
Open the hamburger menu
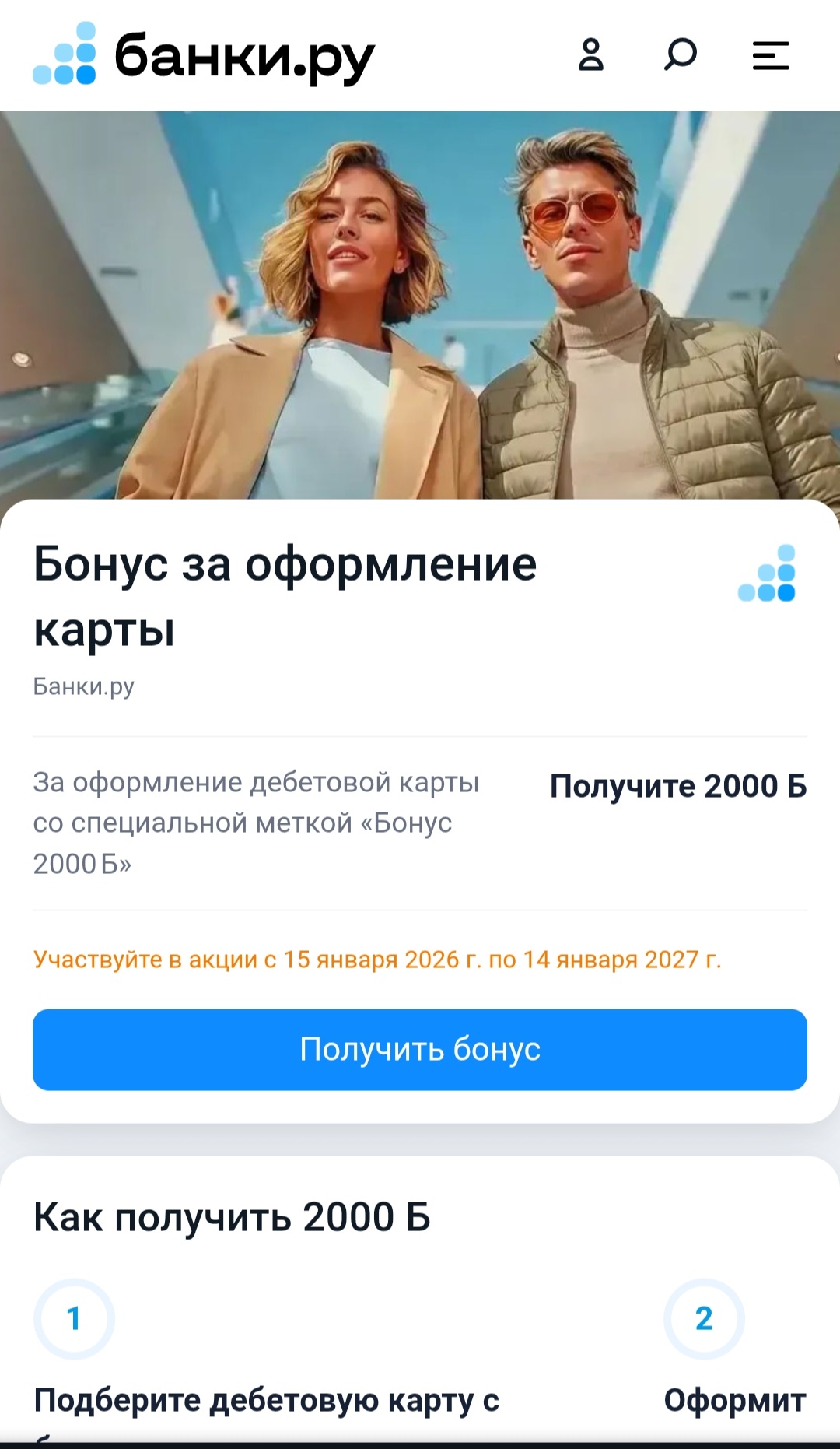point(771,56)
